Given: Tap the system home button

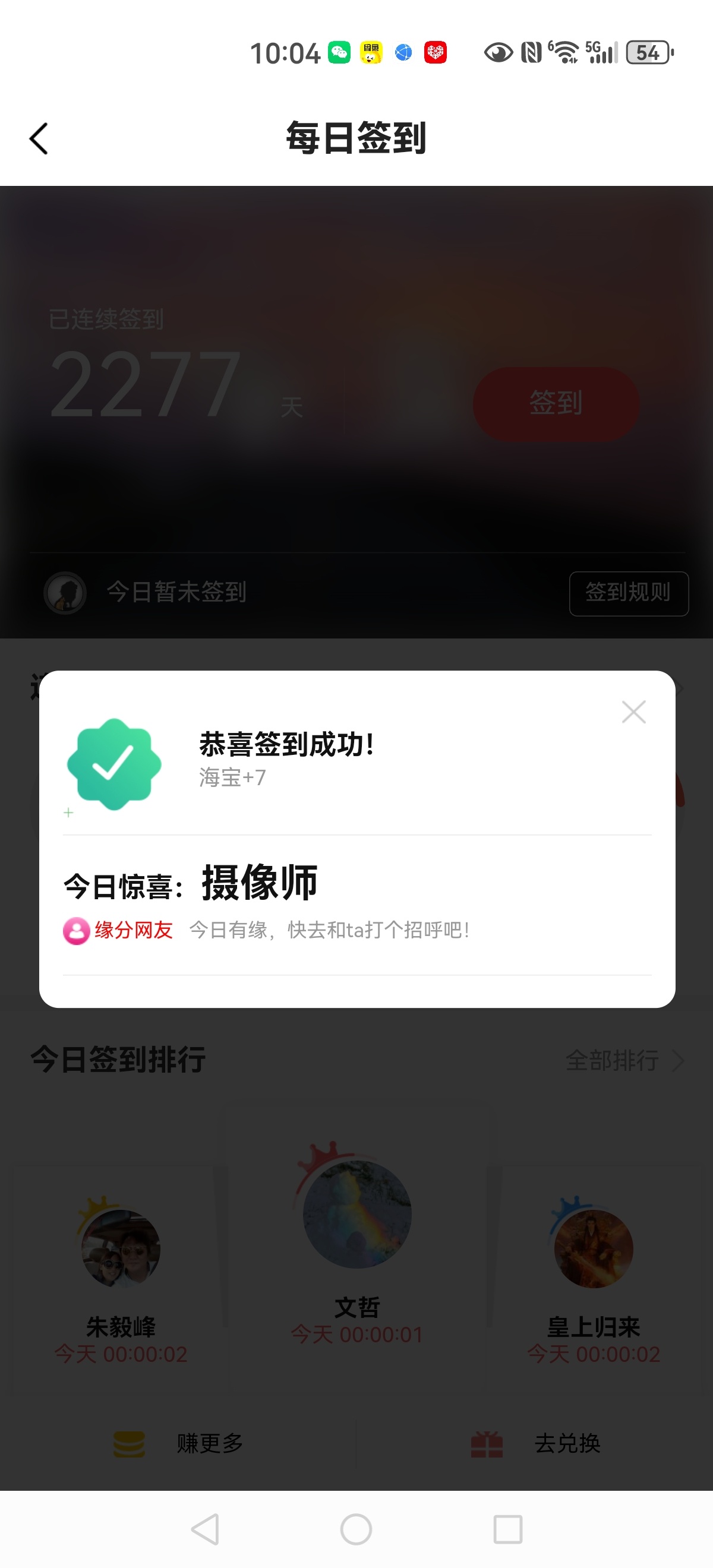Looking at the screenshot, I should 356,1529.
